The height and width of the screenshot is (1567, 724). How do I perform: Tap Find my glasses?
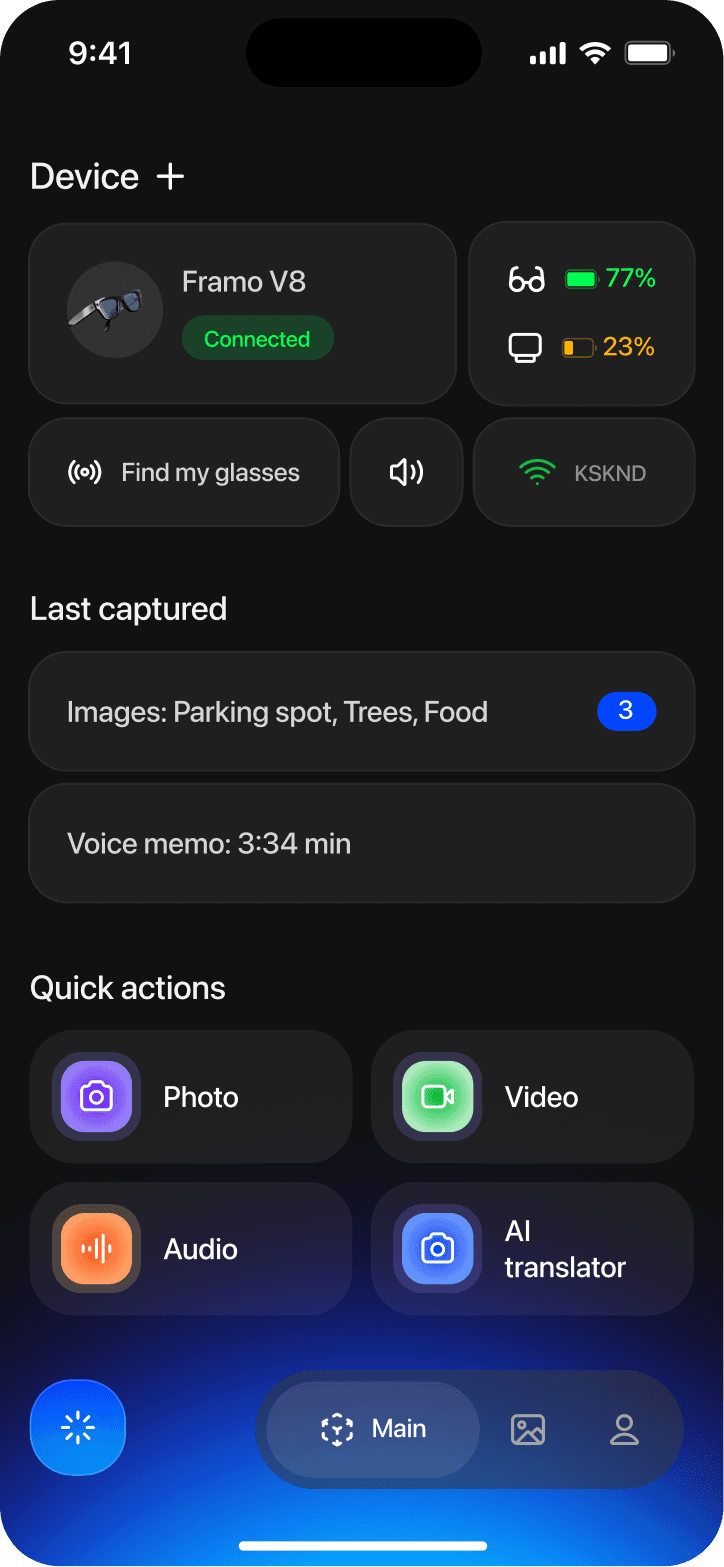point(184,473)
